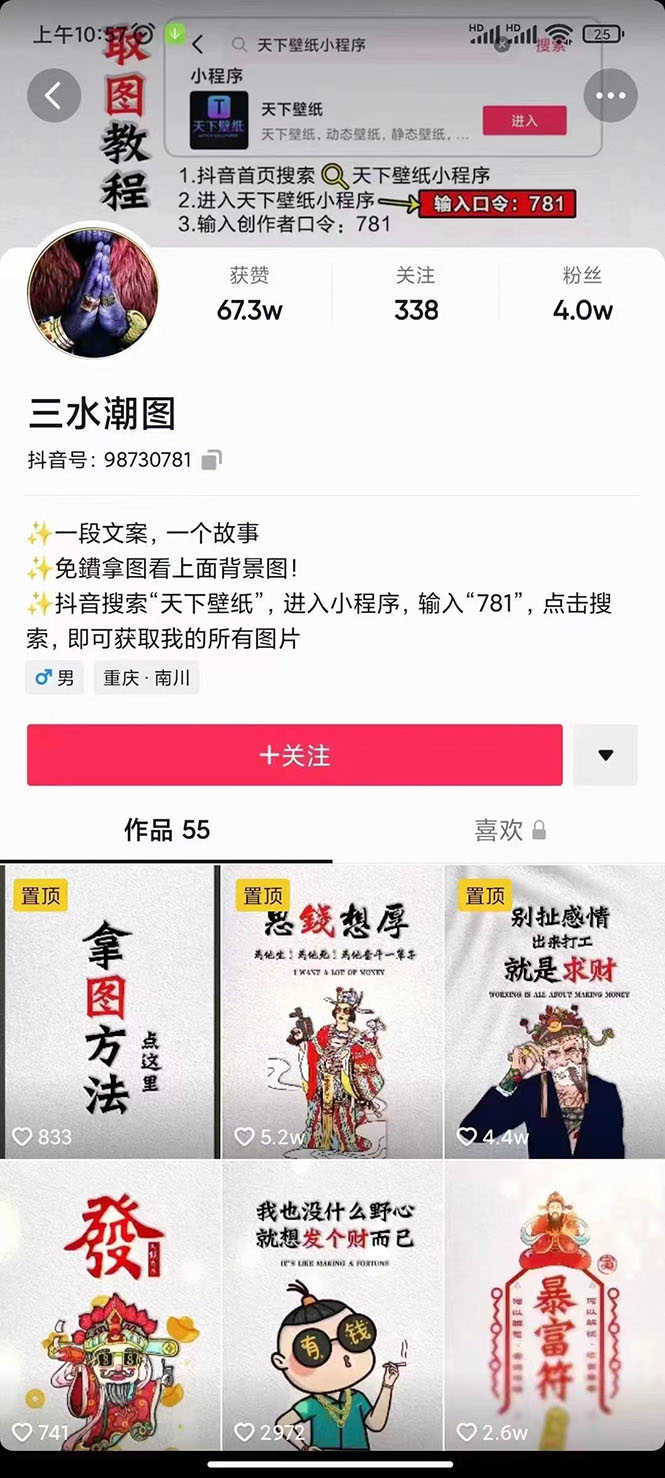Expand the dropdown arrow beside 关注
Screen dimensions: 665x1478
tap(605, 755)
